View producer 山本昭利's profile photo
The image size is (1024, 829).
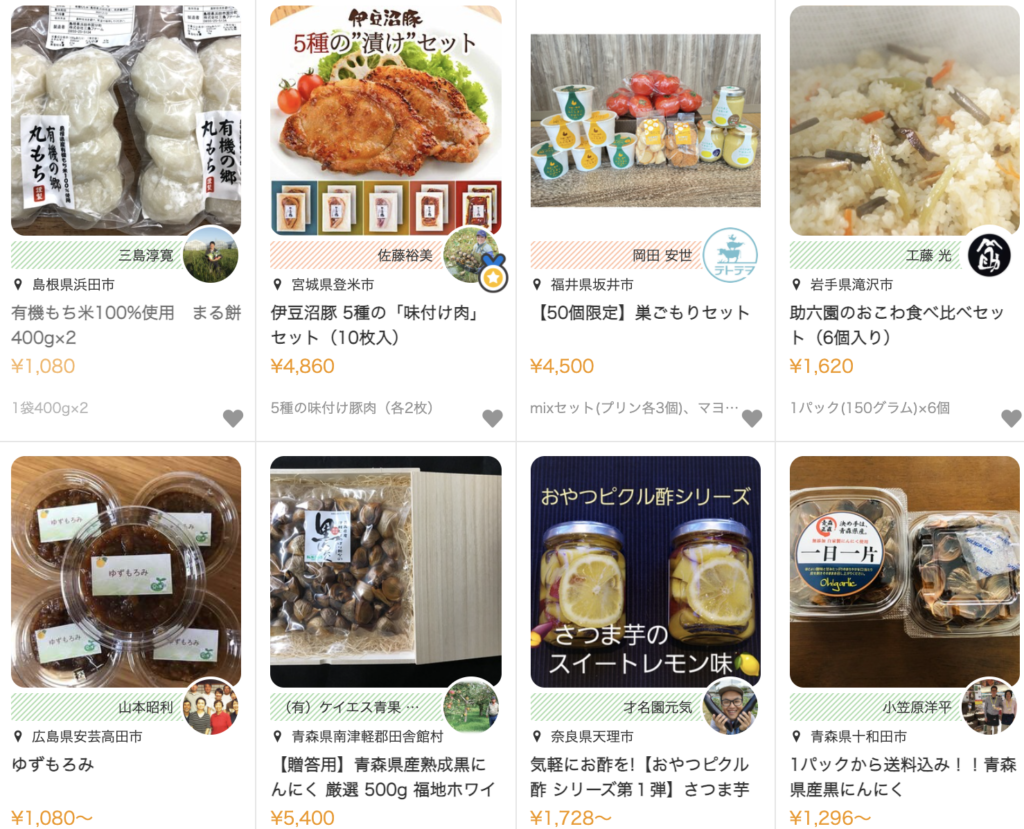211,706
